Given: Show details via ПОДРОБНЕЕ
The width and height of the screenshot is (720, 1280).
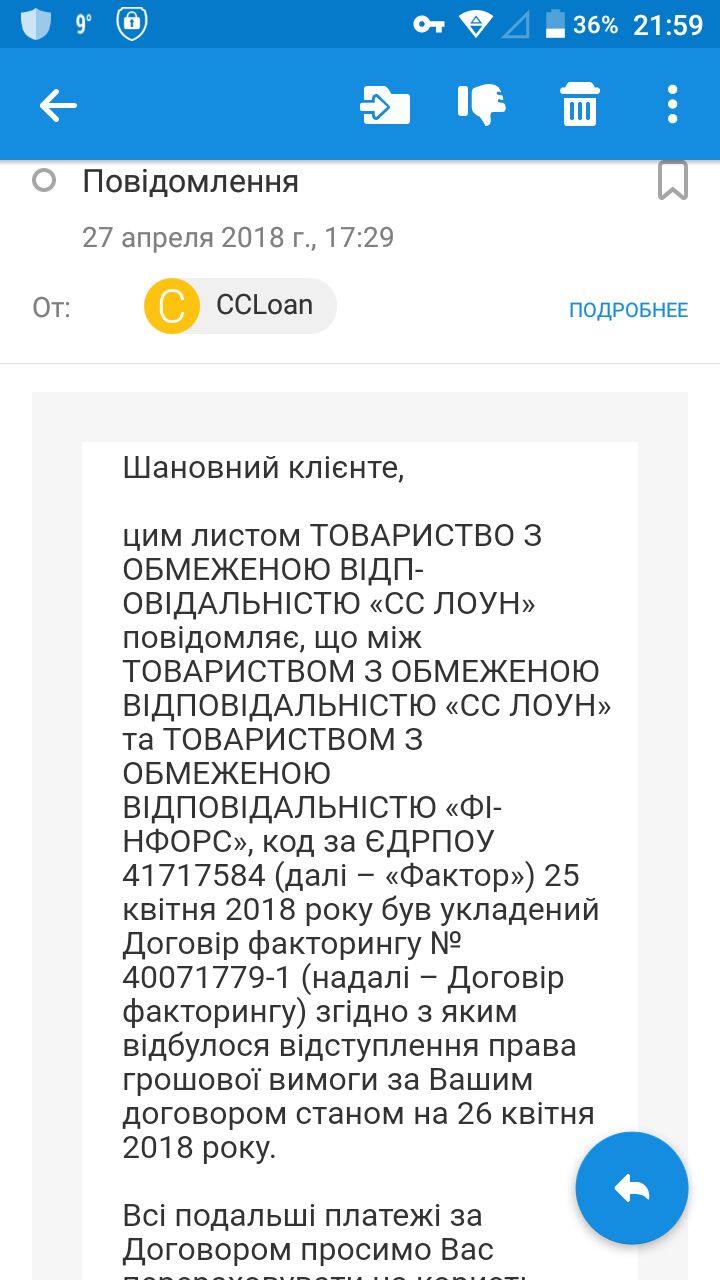Looking at the screenshot, I should [628, 310].
